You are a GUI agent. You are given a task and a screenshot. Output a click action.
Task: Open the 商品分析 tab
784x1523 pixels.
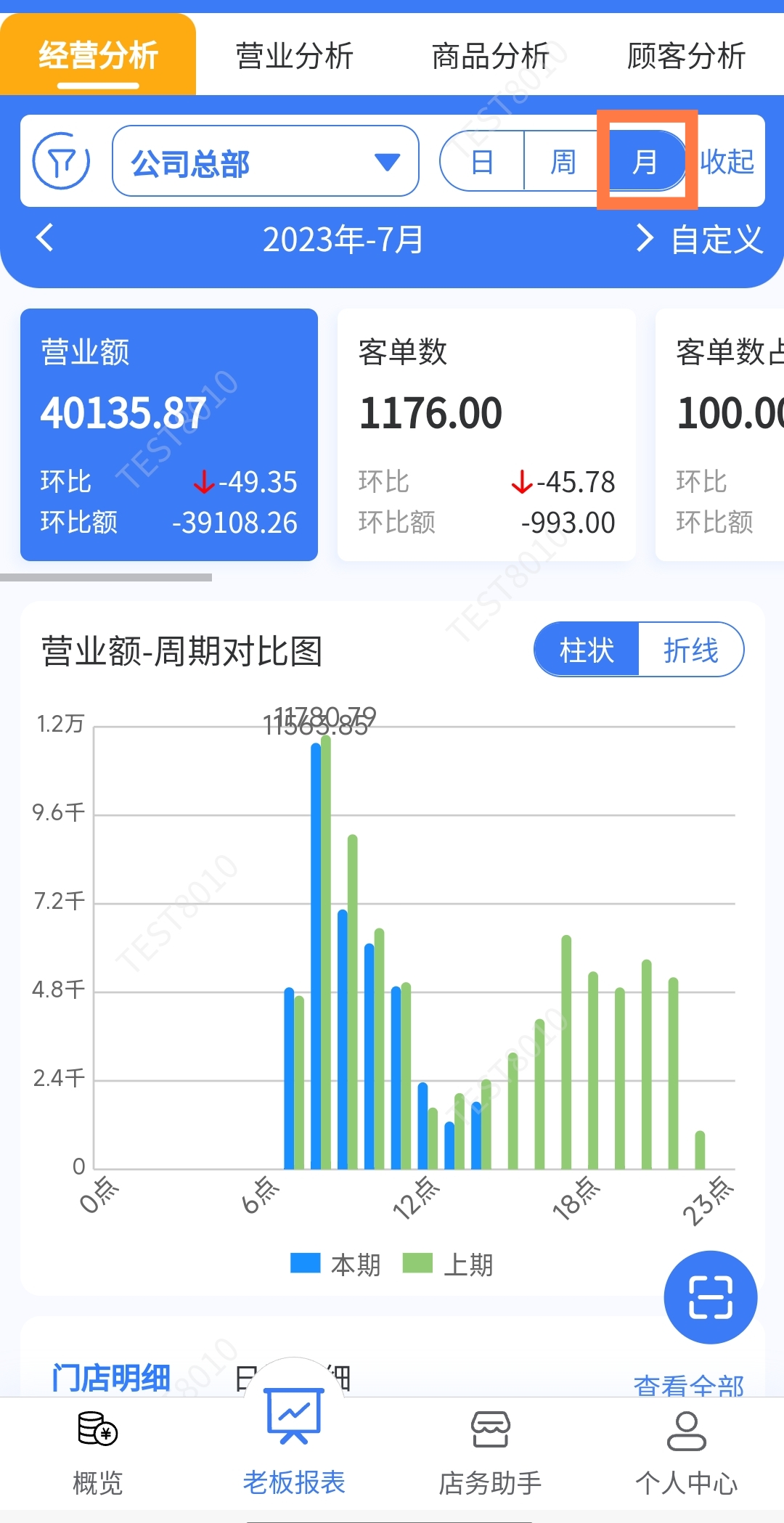pyautogui.click(x=490, y=56)
